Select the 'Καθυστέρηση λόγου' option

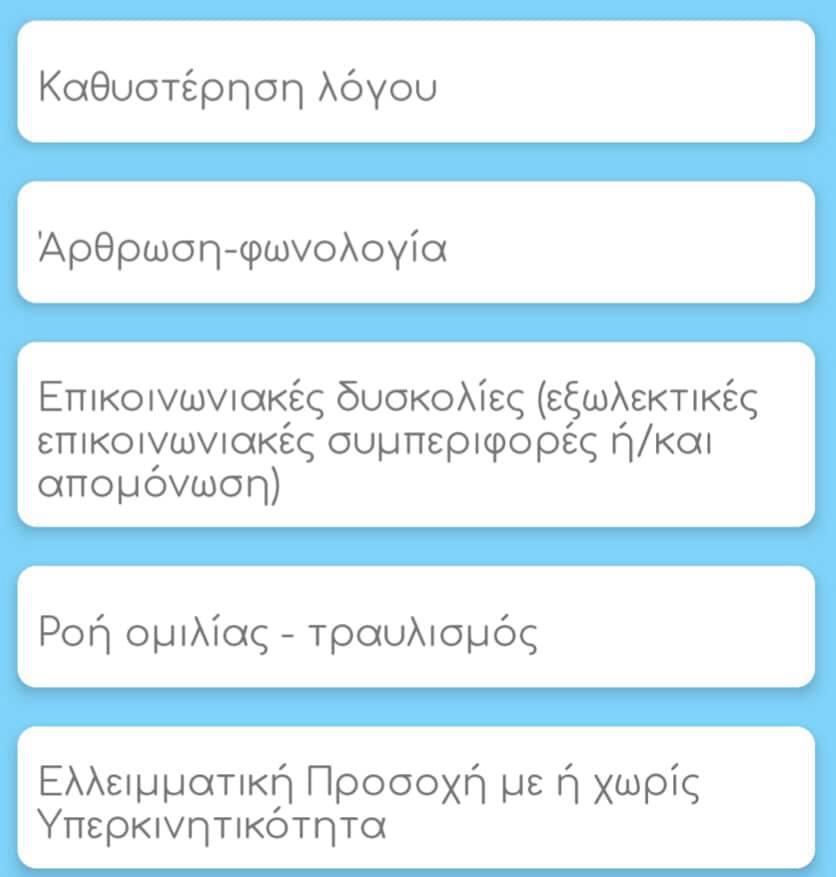tap(416, 84)
